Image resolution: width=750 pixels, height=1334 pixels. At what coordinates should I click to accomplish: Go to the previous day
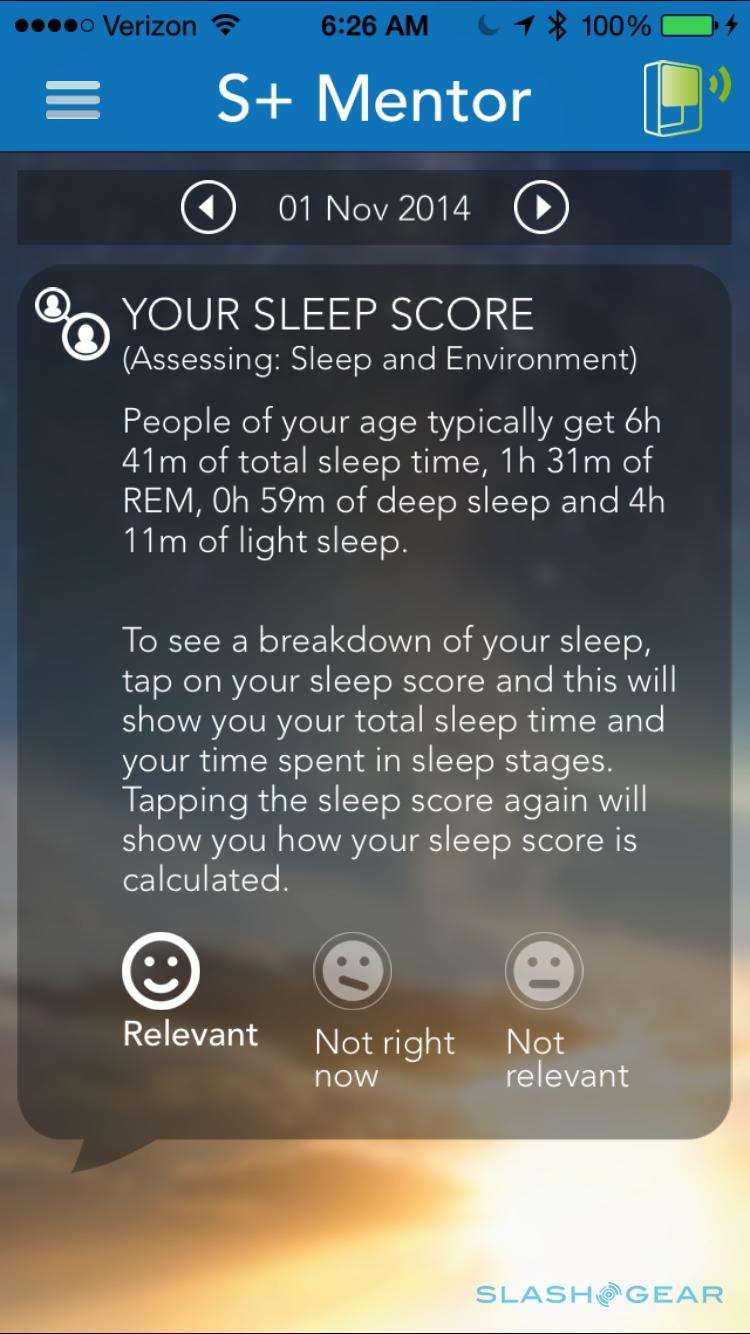click(x=208, y=208)
